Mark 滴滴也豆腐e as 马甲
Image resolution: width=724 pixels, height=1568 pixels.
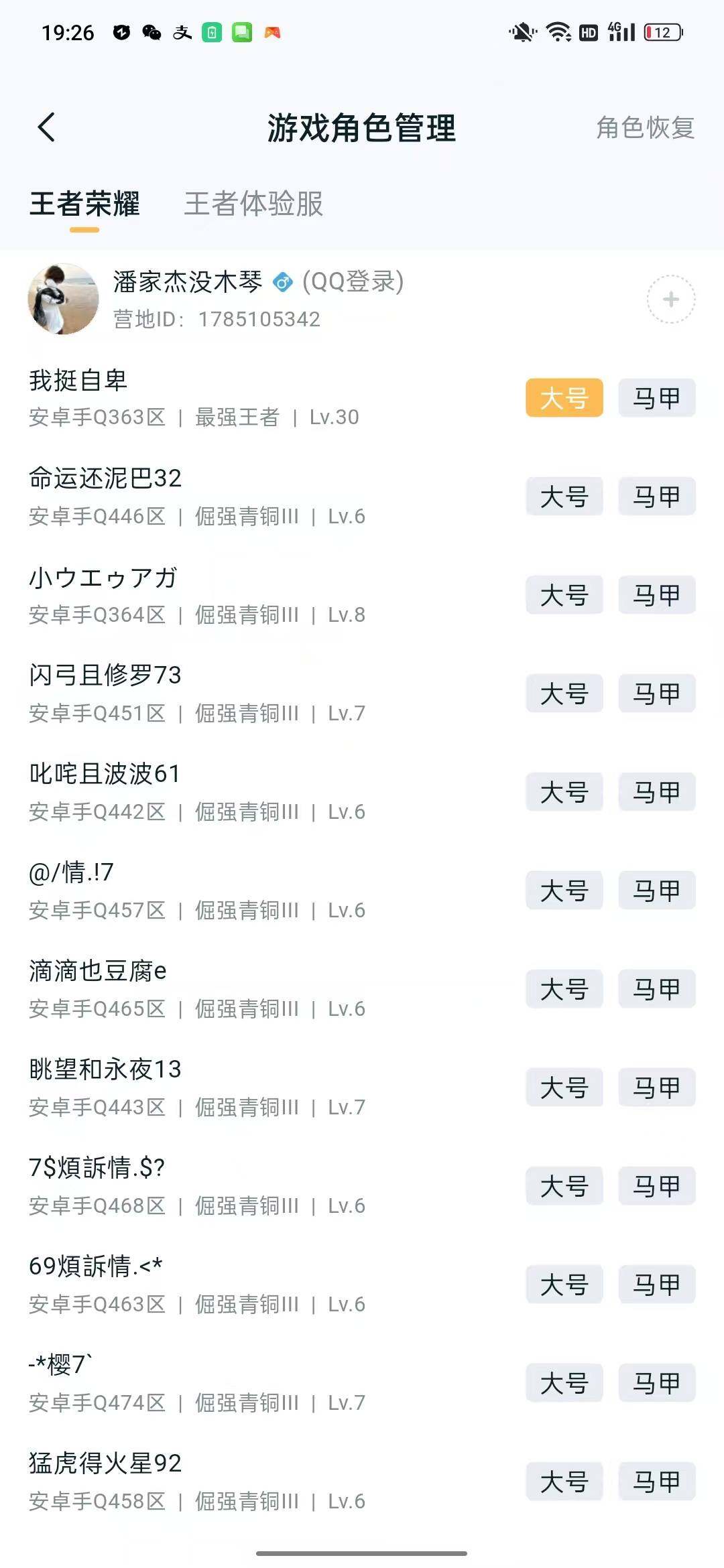tap(656, 989)
